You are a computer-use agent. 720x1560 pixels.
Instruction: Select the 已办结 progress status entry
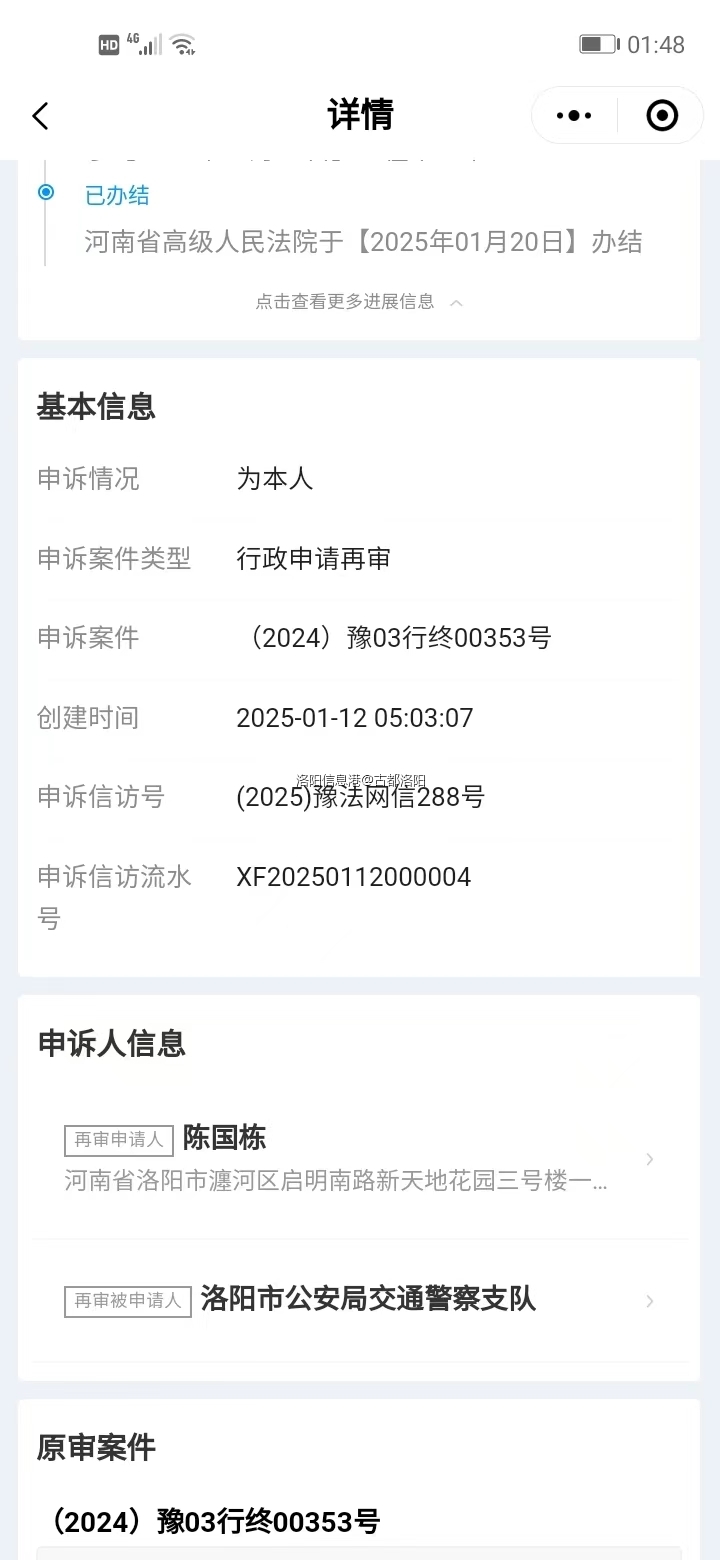[x=117, y=197]
